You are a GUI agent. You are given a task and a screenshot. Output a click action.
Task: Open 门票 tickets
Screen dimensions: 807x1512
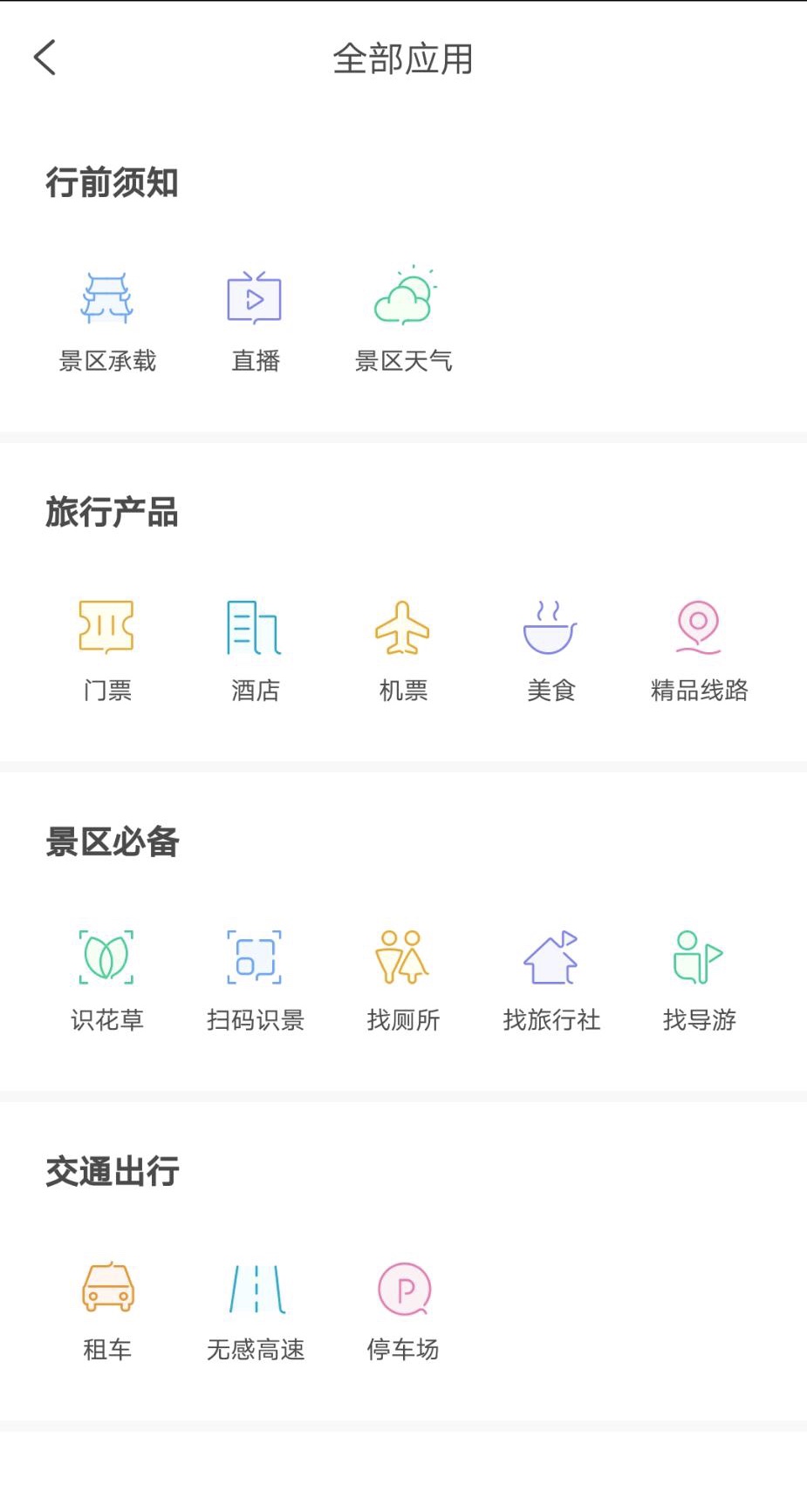106,650
